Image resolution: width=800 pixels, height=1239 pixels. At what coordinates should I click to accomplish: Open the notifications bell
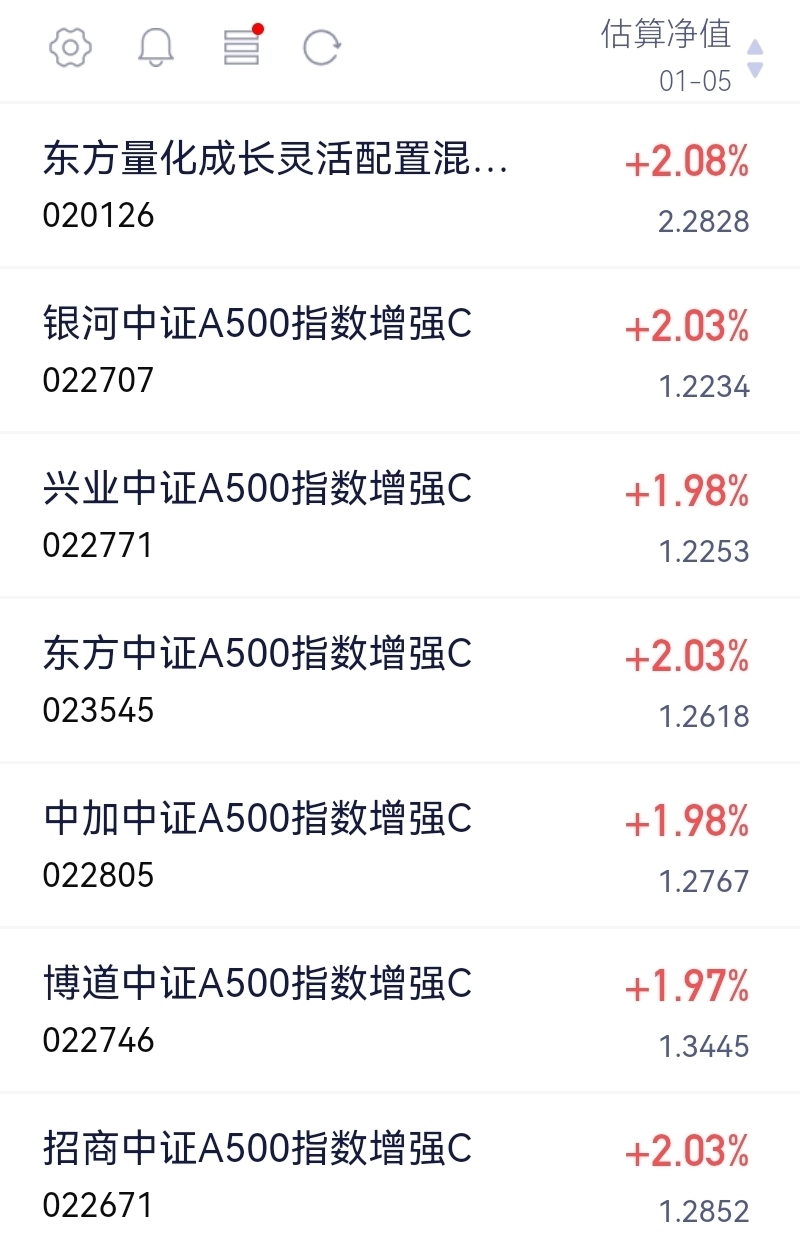(x=156, y=47)
